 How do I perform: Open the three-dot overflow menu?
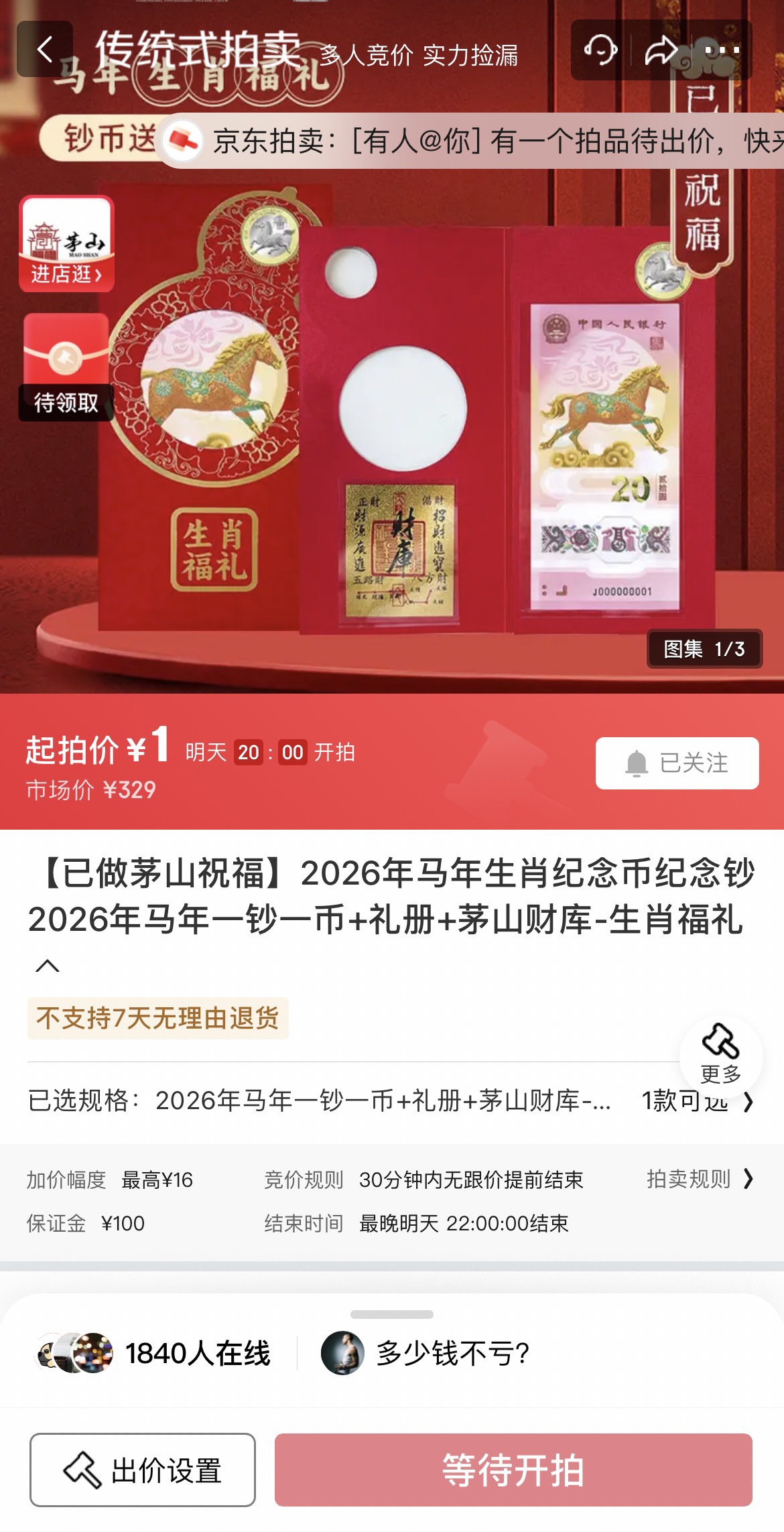click(x=722, y=50)
